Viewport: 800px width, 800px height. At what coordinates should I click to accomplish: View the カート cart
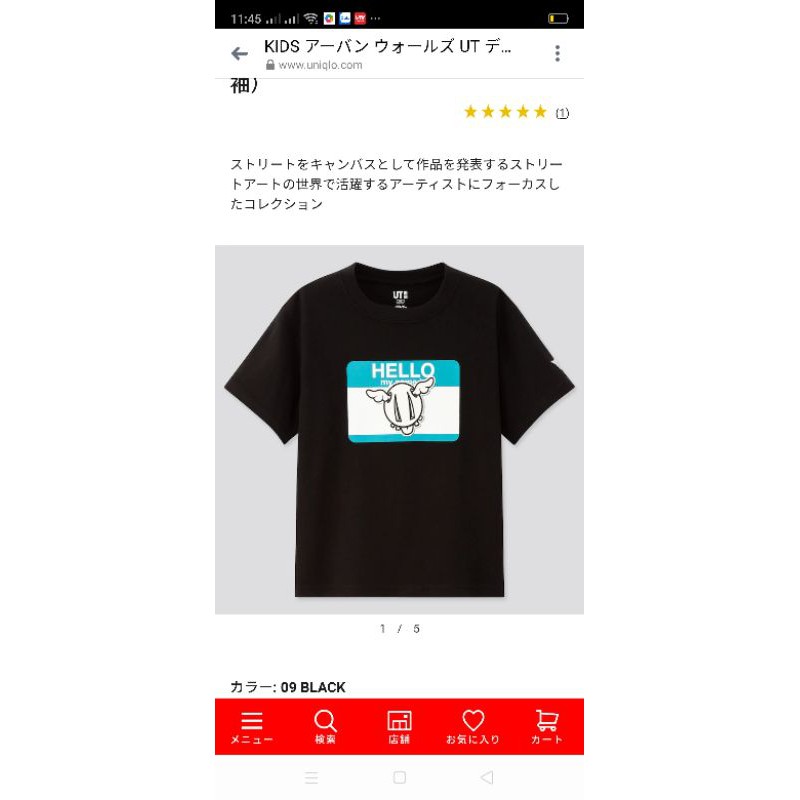(546, 727)
